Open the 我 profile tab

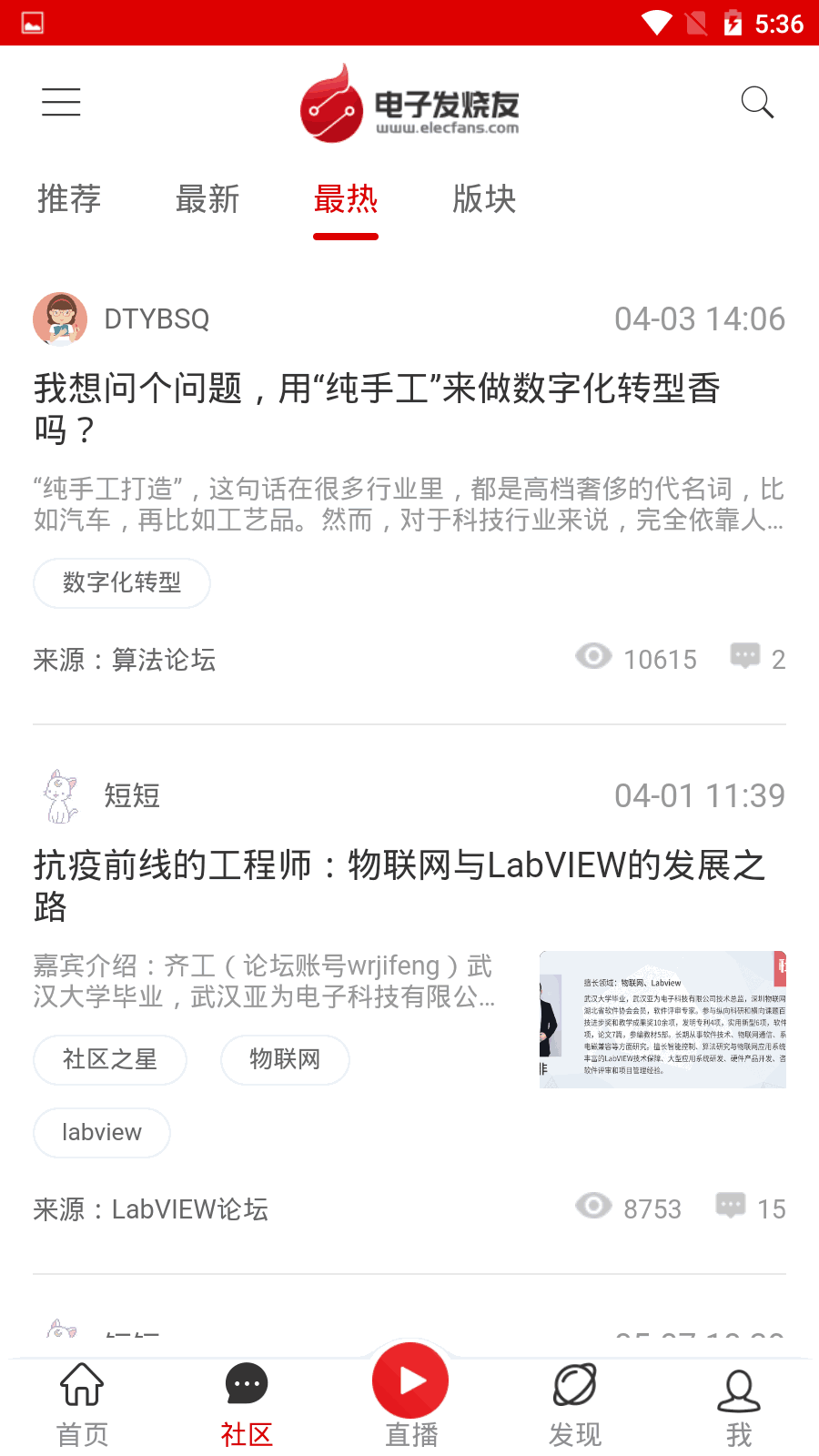(x=739, y=1405)
